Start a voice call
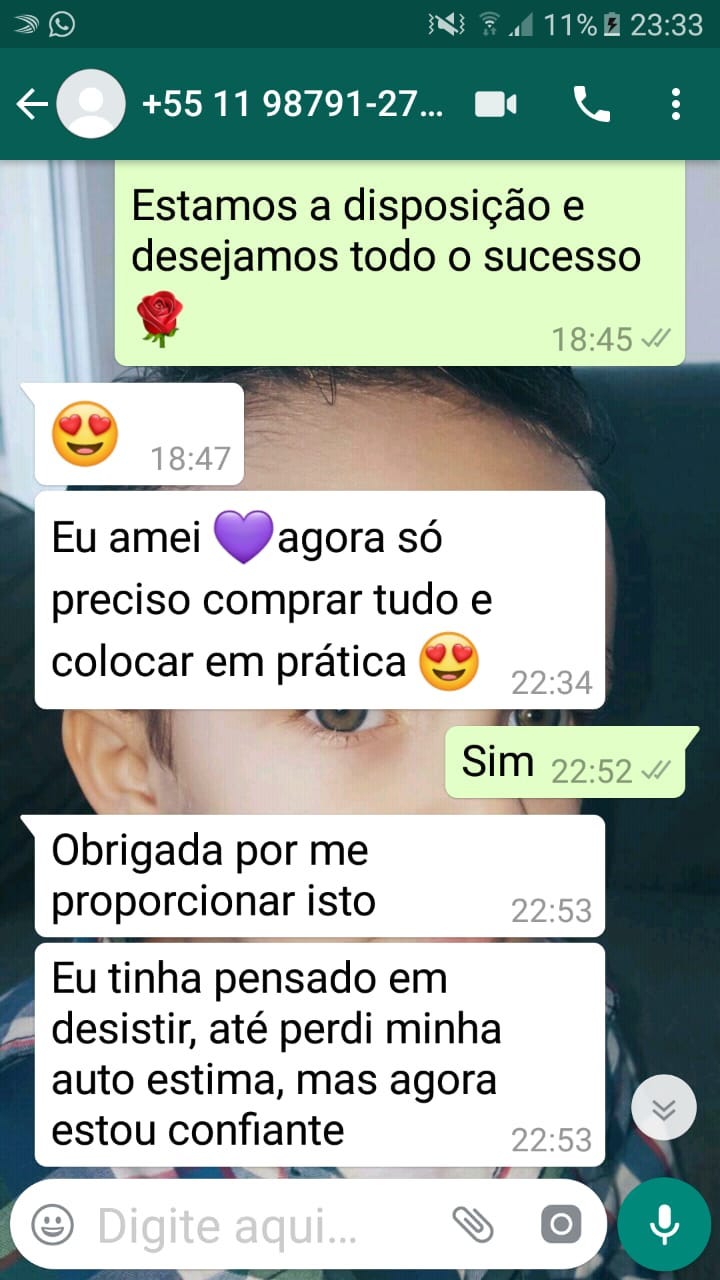720x1280 pixels. coord(591,104)
